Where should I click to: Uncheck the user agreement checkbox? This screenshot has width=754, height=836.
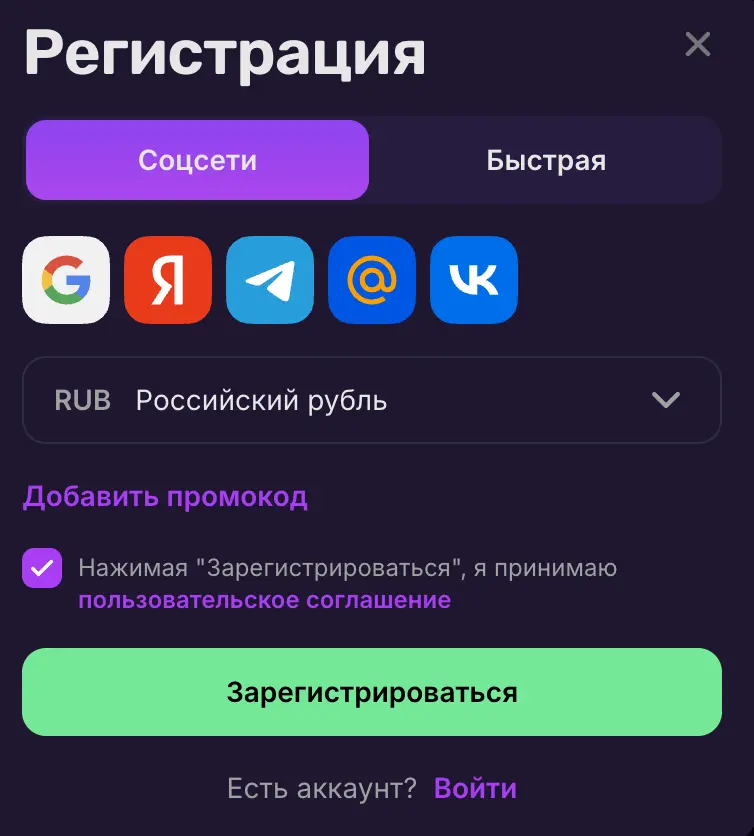click(42, 569)
